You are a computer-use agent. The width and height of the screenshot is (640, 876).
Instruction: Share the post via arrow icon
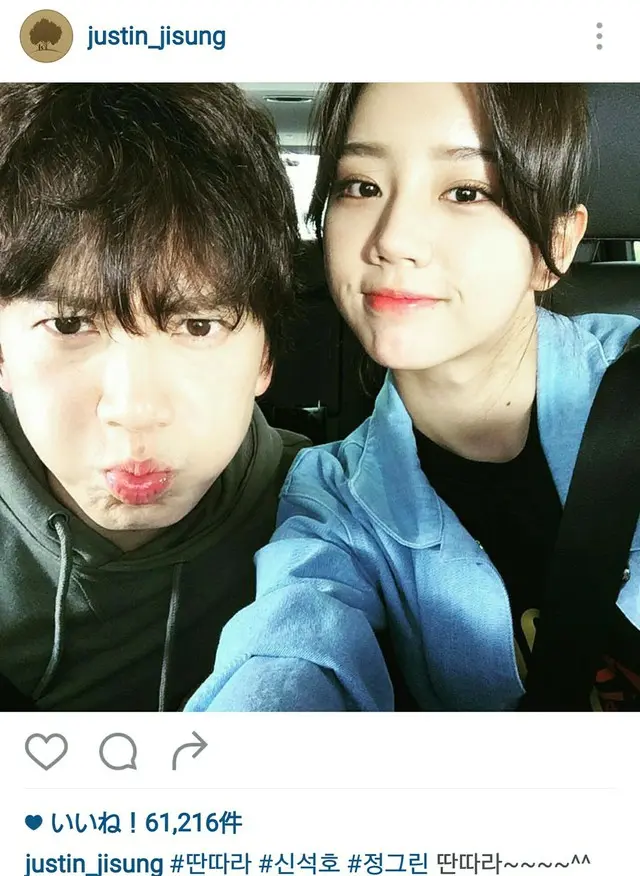[189, 749]
